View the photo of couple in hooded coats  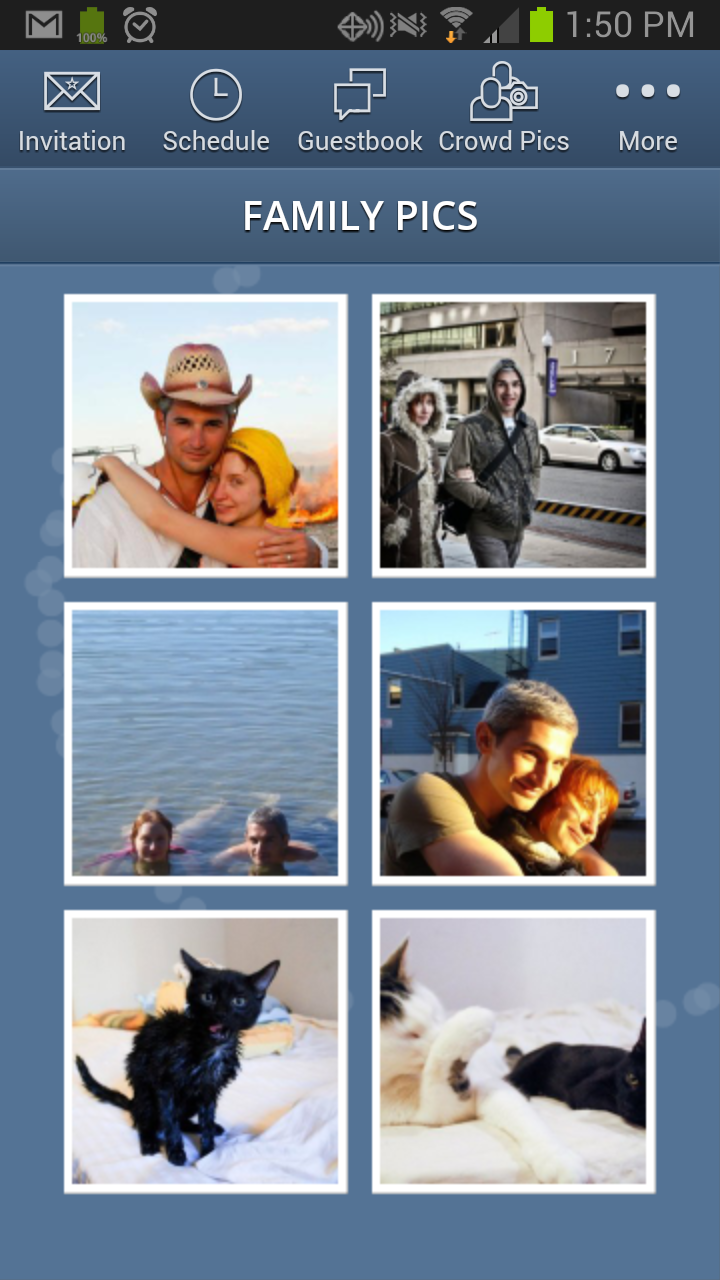coord(513,435)
